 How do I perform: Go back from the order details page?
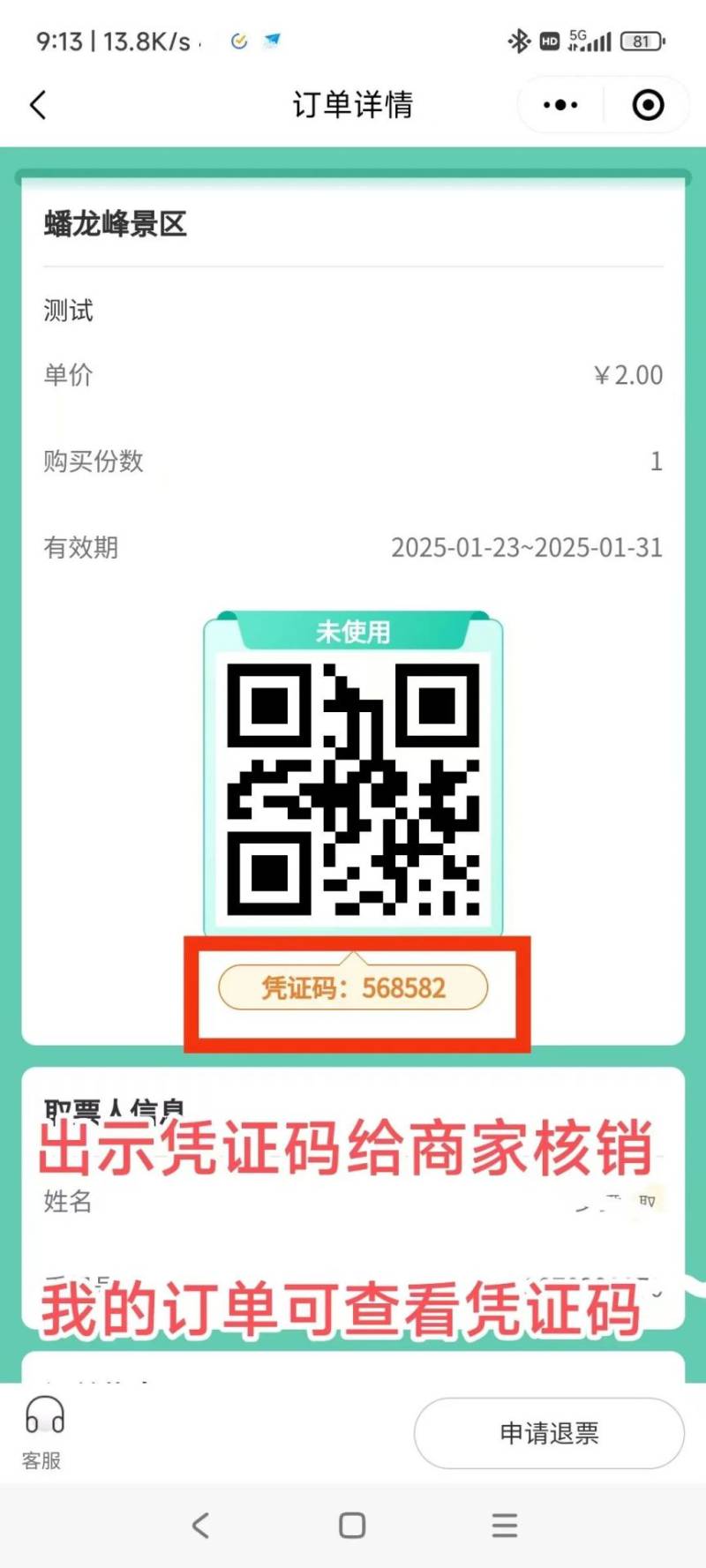point(38,105)
